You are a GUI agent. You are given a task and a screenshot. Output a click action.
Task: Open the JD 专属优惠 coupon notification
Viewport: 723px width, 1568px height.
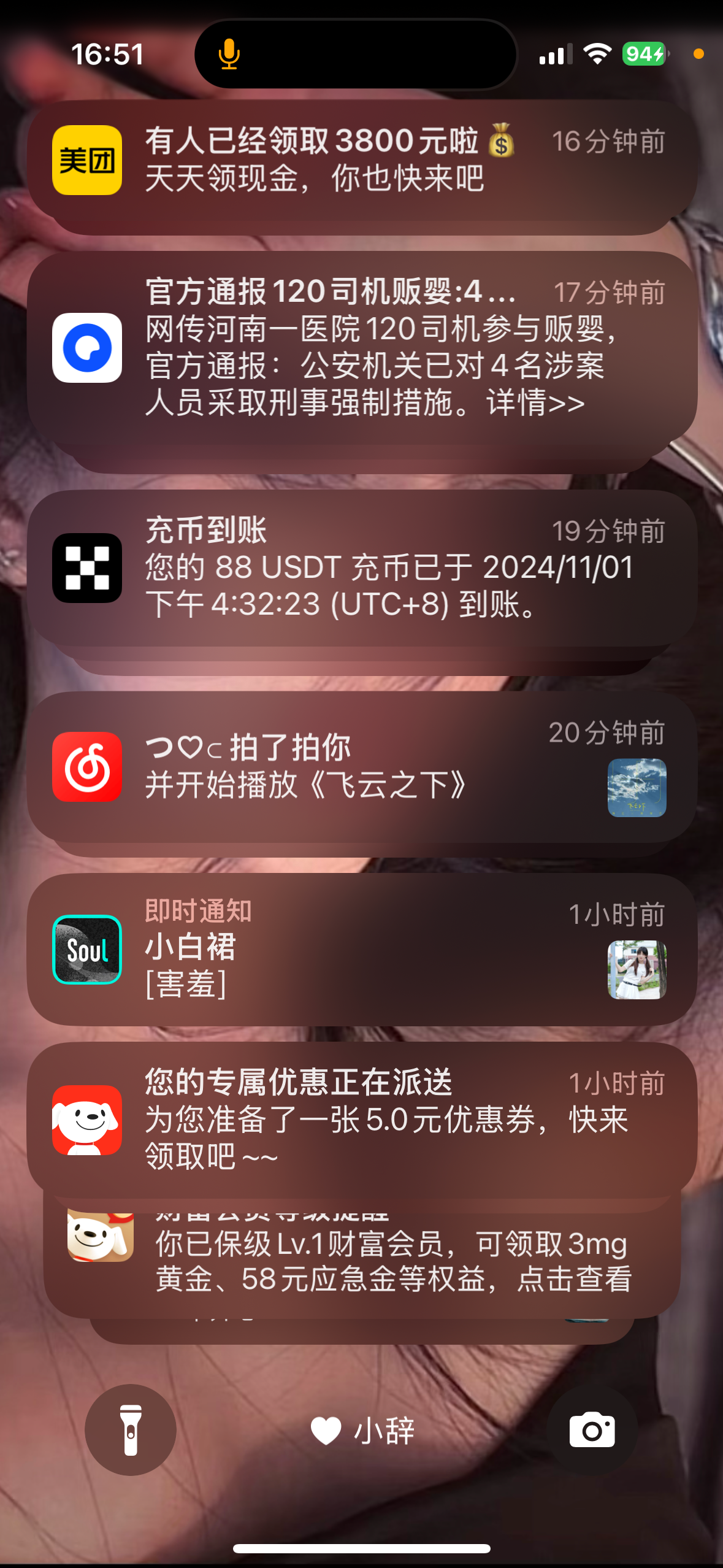[362, 1120]
